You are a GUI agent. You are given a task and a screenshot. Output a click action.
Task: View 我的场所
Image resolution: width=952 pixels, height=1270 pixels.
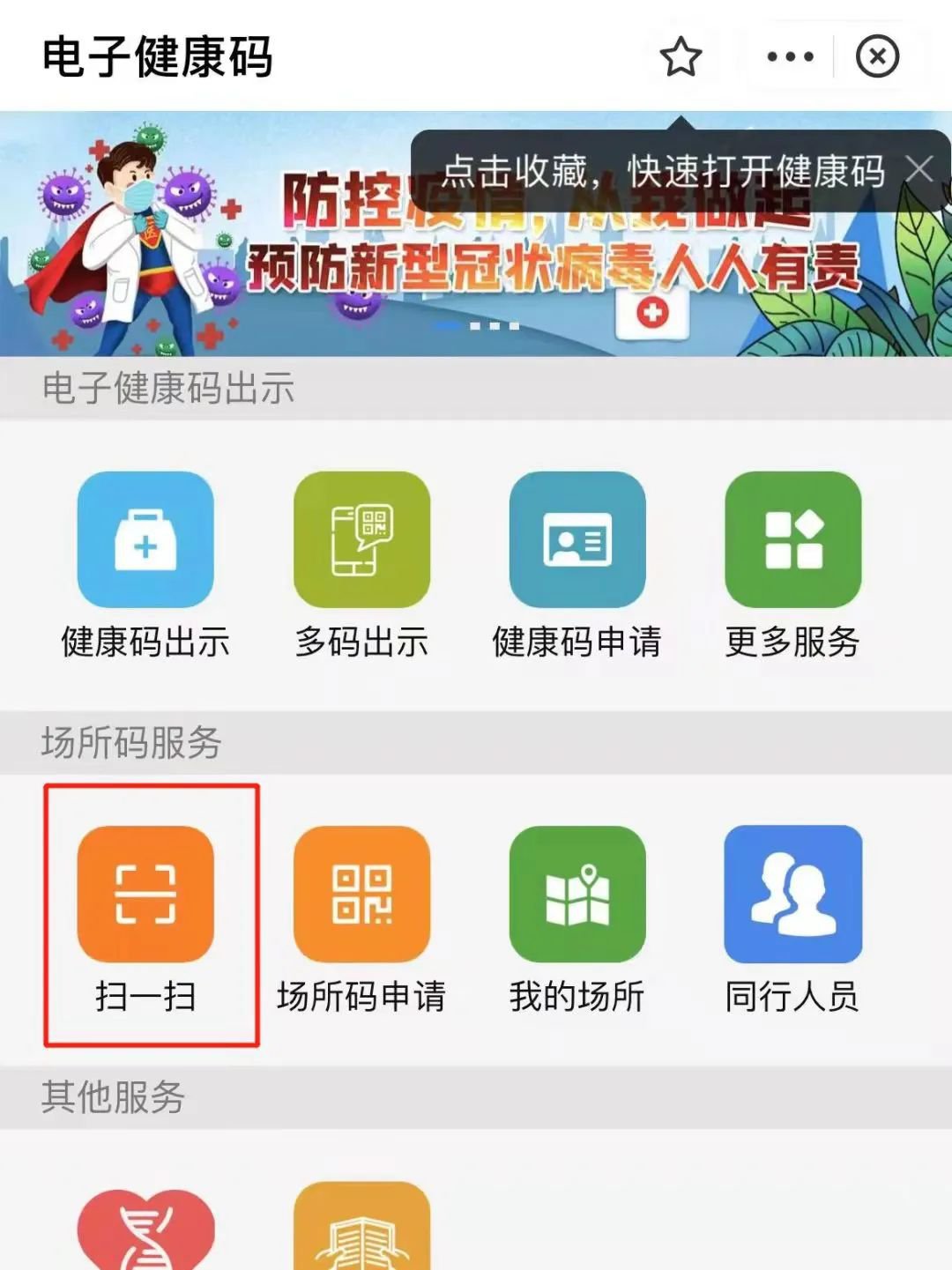577,917
